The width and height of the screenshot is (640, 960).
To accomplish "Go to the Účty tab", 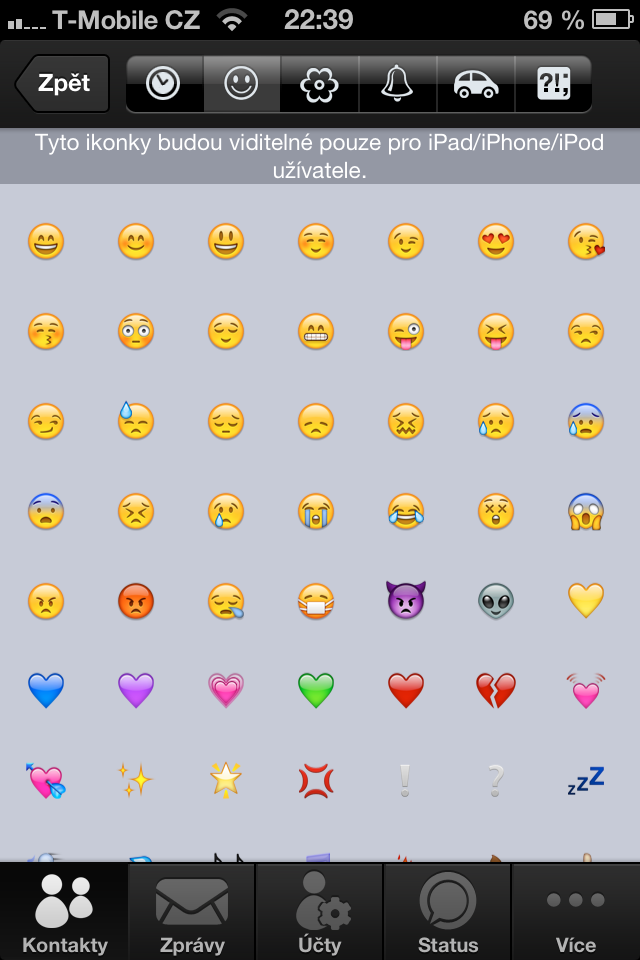I will point(320,912).
